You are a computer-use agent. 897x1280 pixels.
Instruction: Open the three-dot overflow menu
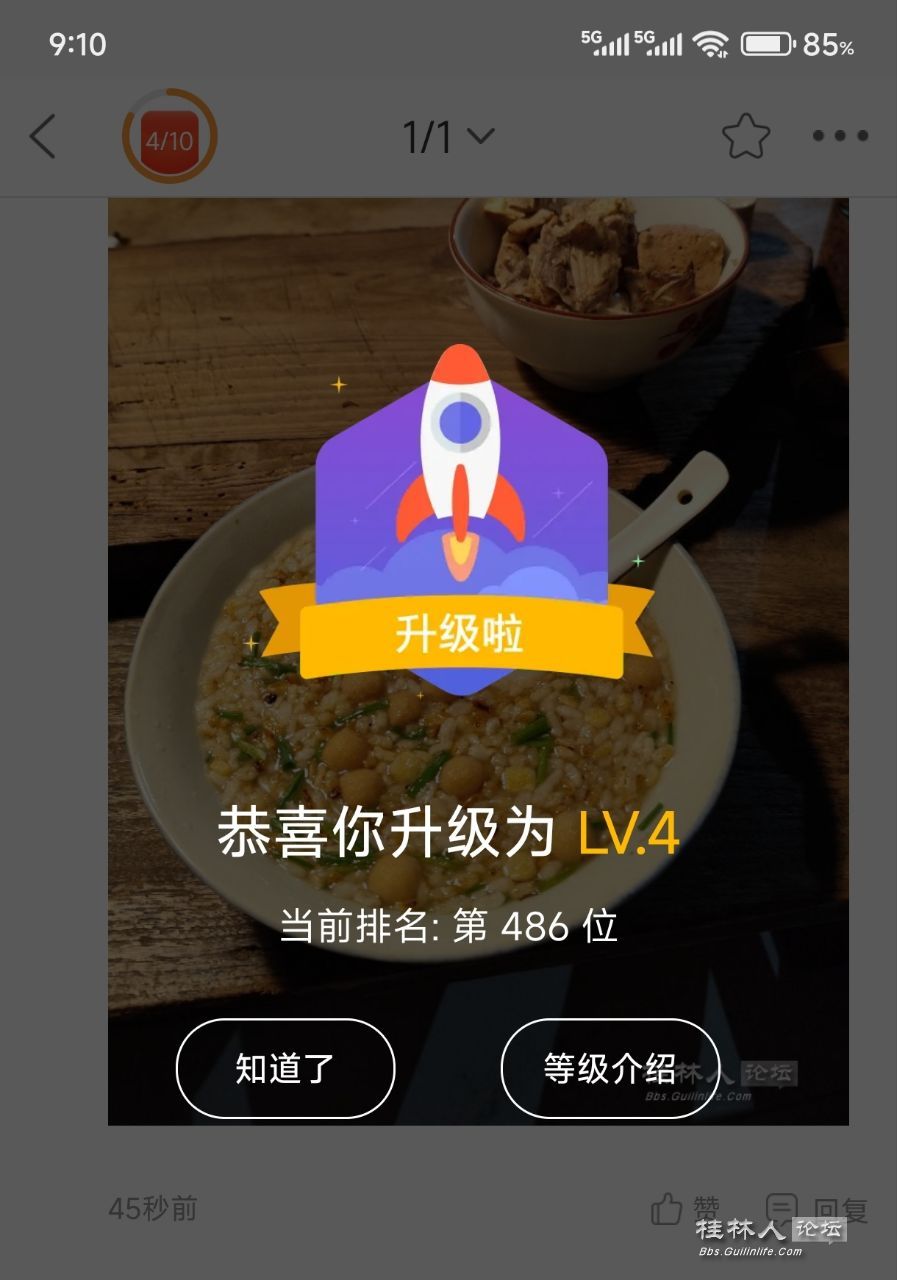point(839,136)
